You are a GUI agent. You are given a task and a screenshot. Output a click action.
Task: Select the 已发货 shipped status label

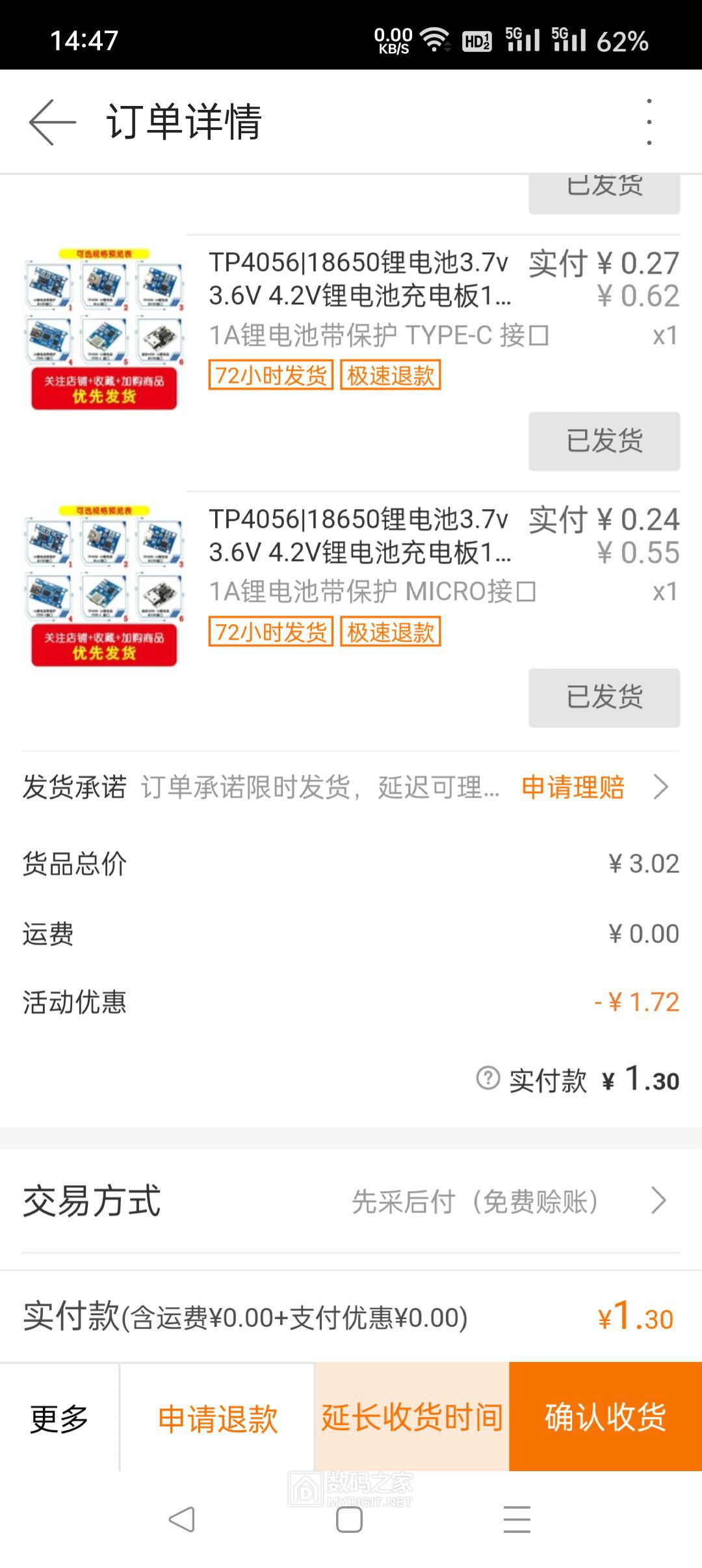[x=604, y=441]
